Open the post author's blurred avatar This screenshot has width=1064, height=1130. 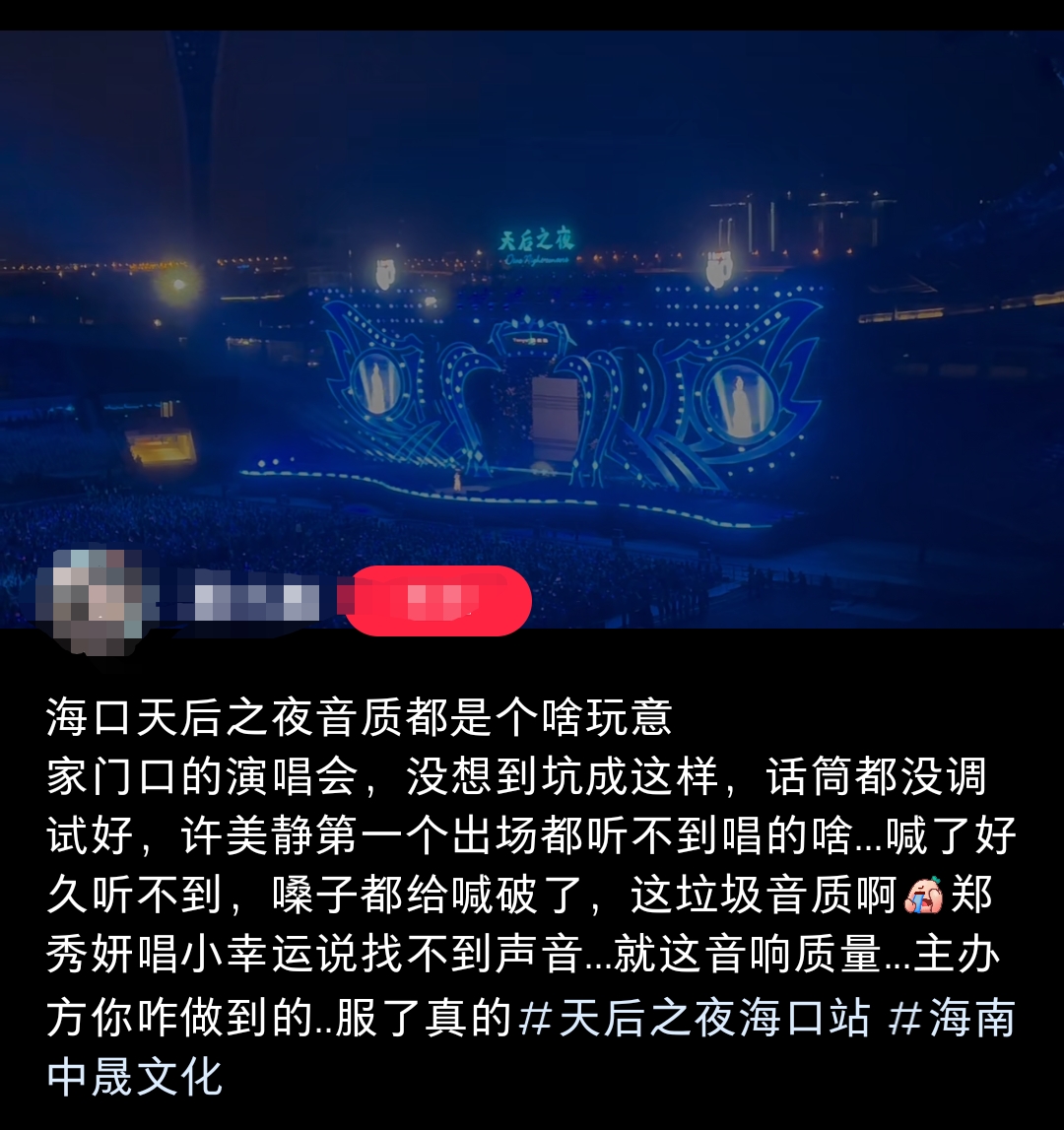tap(91, 600)
